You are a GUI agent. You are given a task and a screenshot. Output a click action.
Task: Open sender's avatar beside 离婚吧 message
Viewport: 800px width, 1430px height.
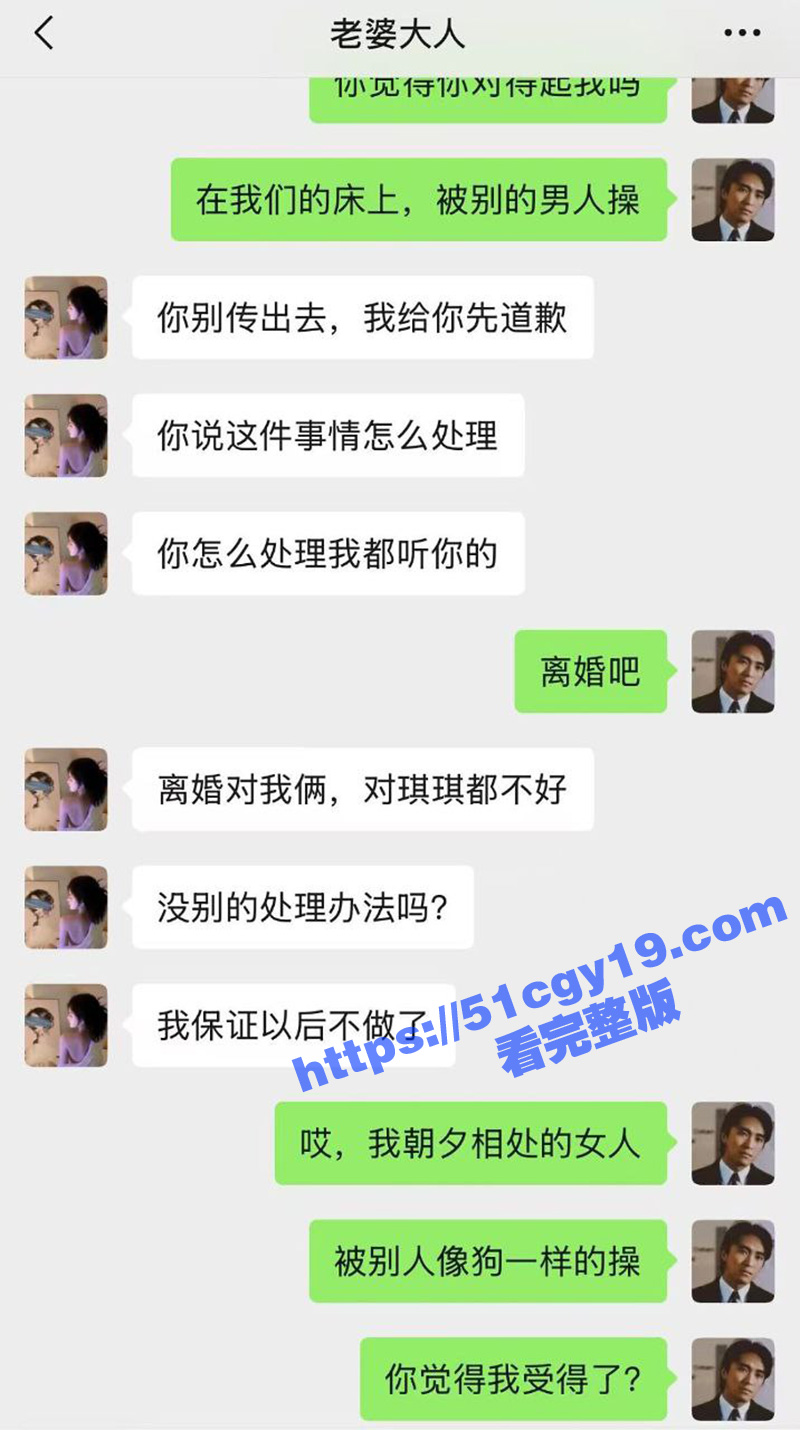point(733,671)
